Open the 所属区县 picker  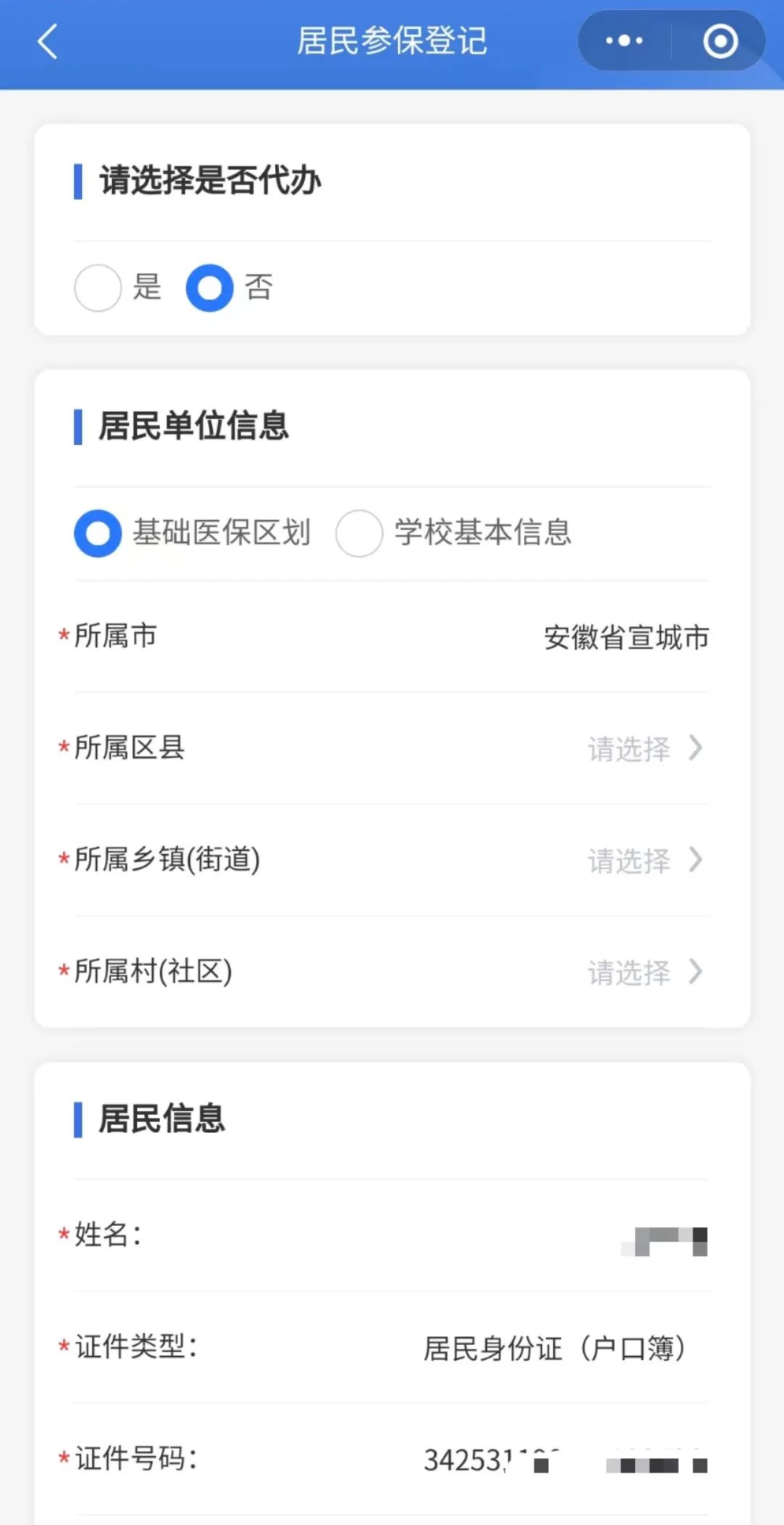click(x=392, y=748)
